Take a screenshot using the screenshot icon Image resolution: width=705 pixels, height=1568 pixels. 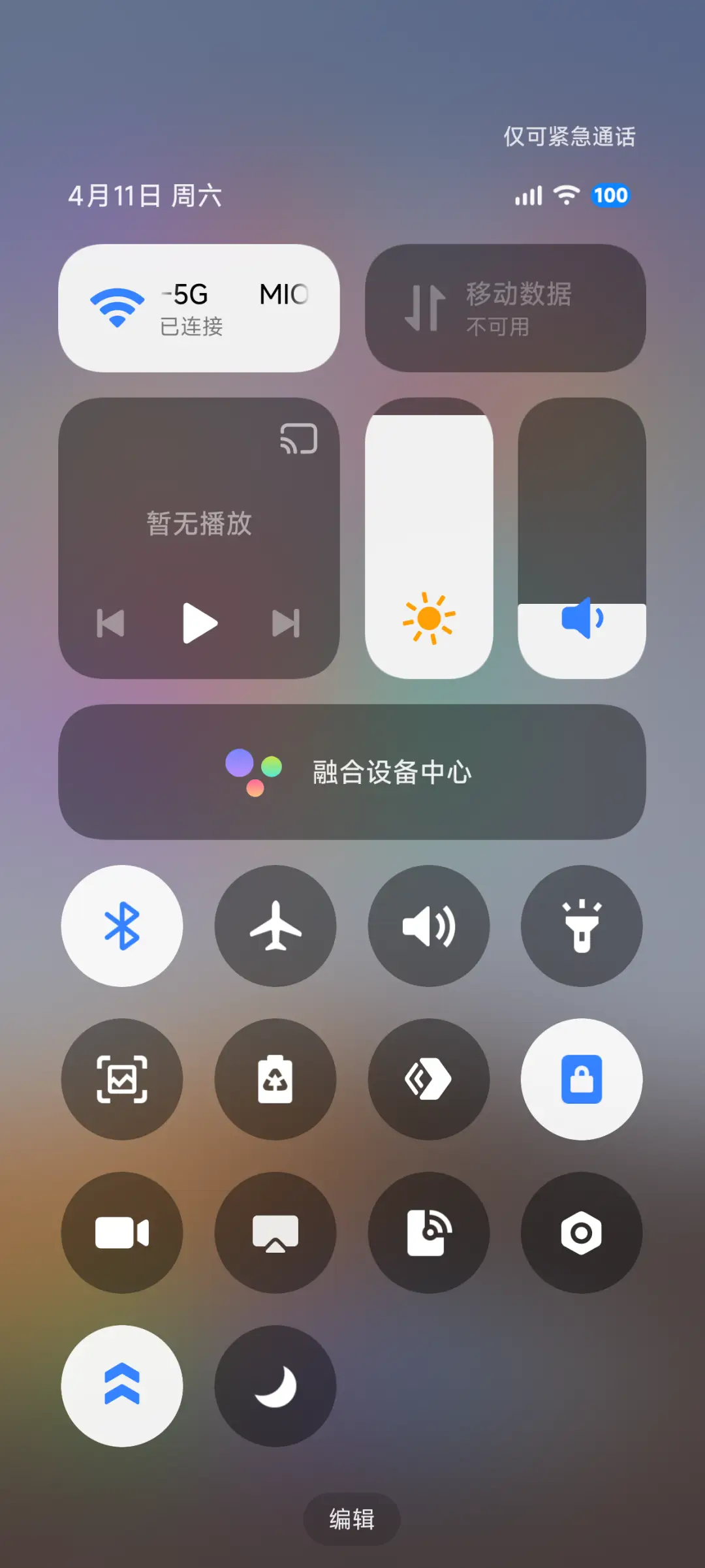click(x=121, y=1080)
